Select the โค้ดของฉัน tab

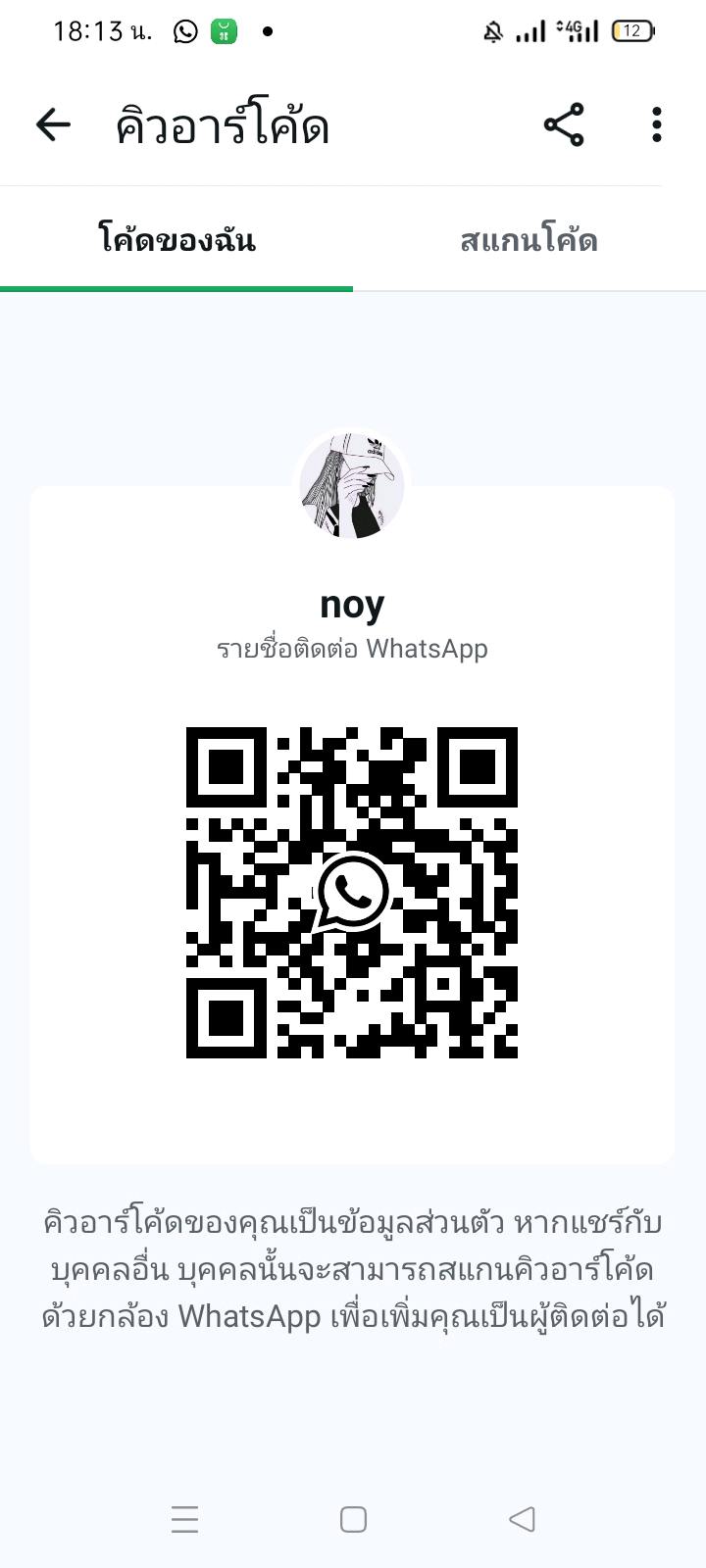click(x=176, y=241)
